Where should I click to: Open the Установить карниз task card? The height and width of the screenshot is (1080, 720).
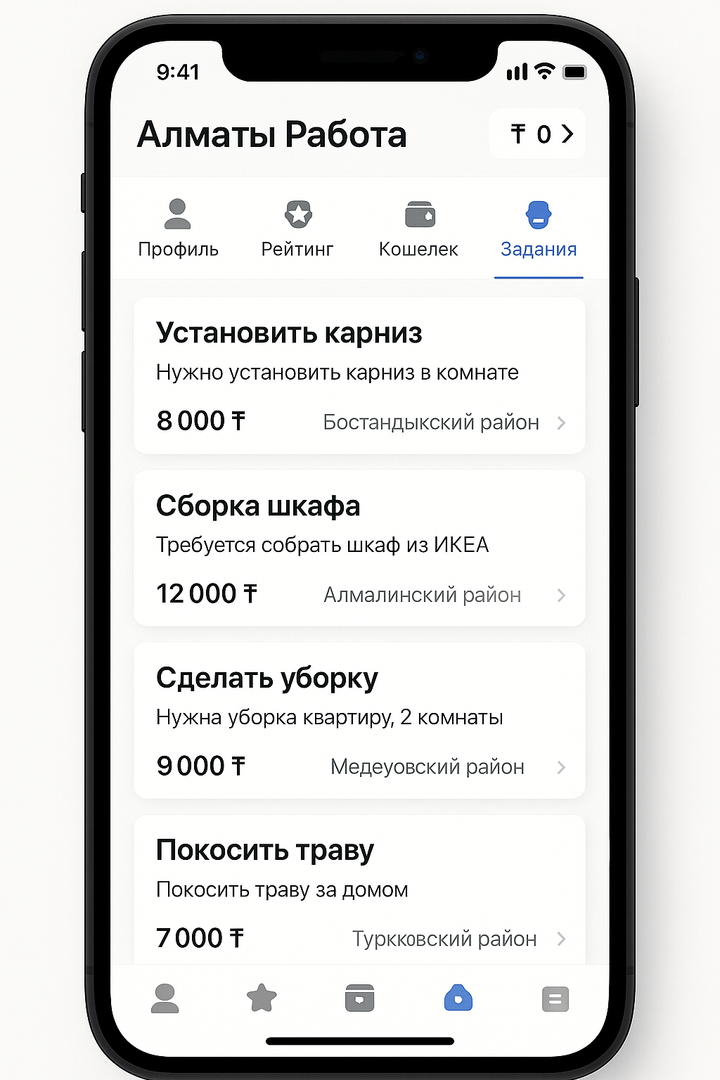[x=359, y=375]
